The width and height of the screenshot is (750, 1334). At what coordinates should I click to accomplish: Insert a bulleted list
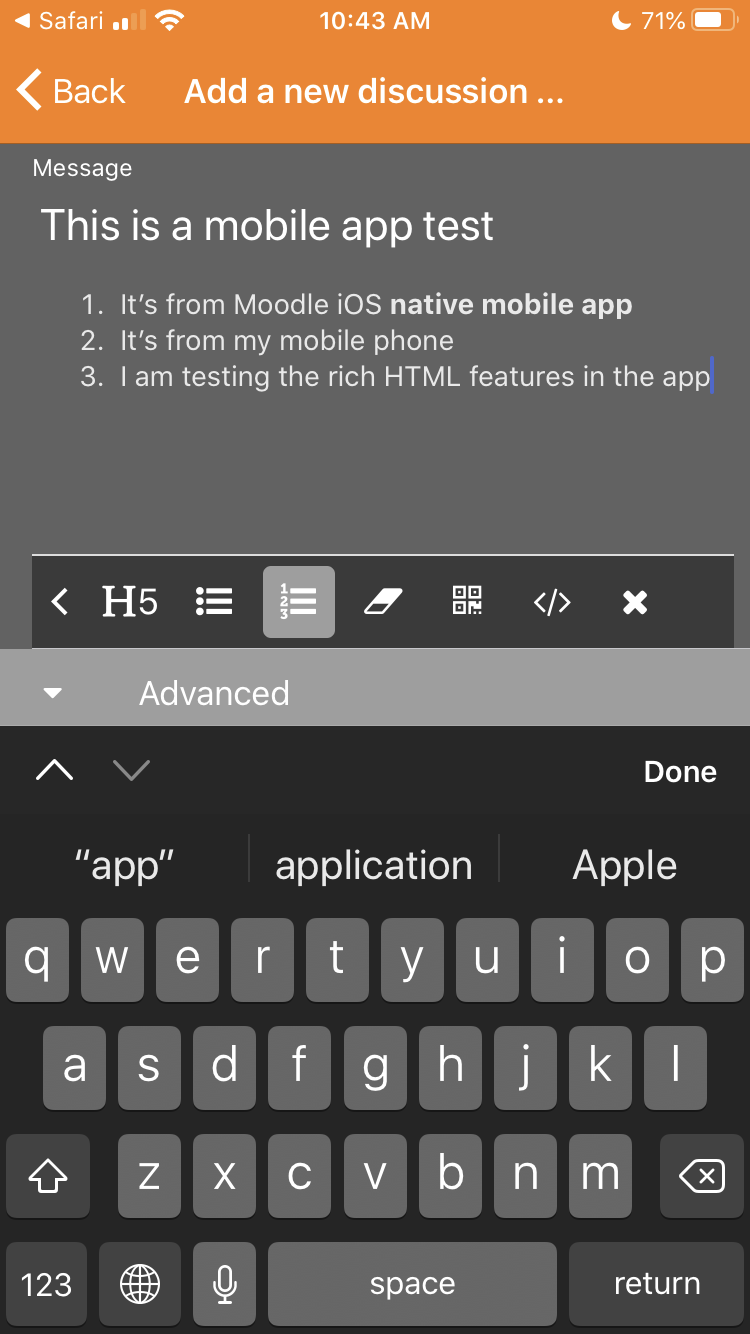point(214,601)
